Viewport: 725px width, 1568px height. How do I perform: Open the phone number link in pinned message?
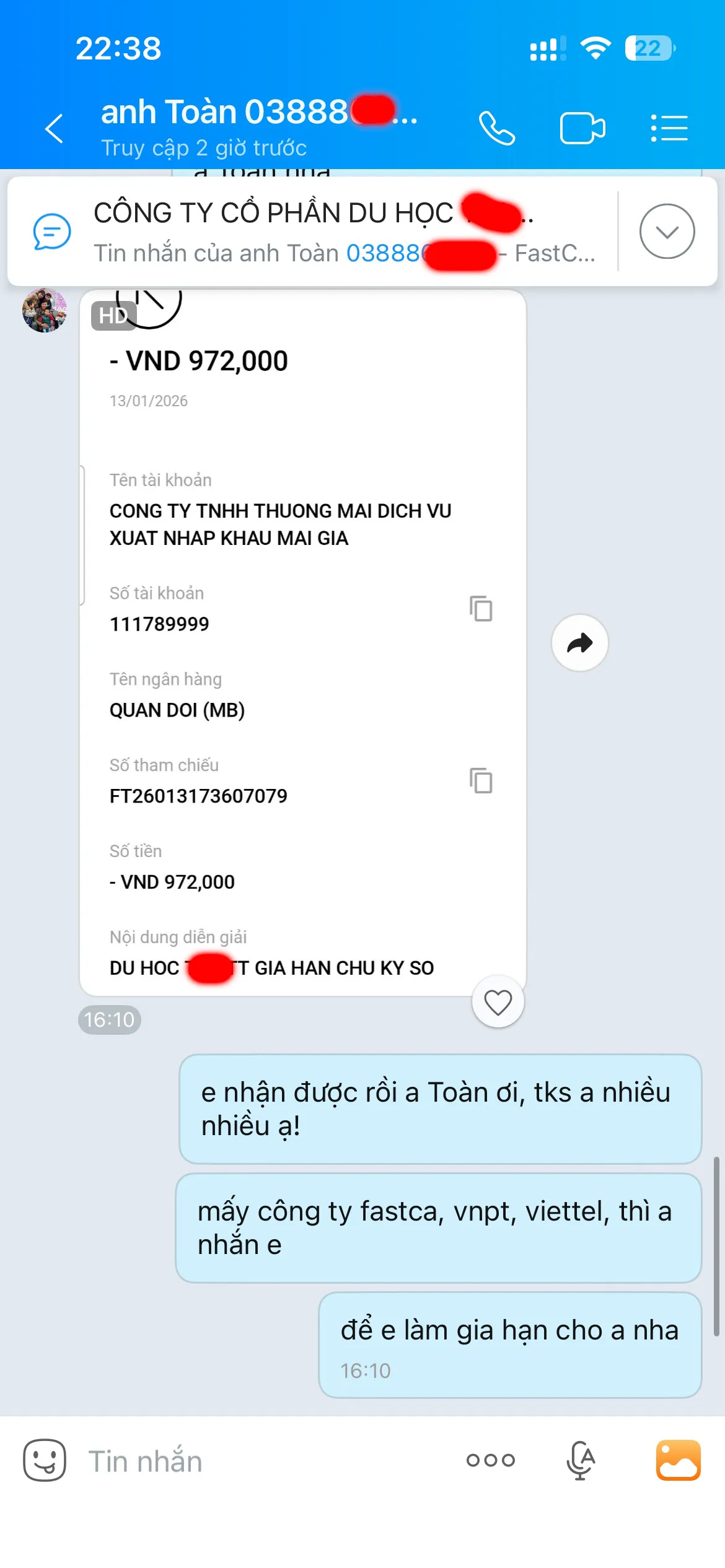[x=385, y=253]
